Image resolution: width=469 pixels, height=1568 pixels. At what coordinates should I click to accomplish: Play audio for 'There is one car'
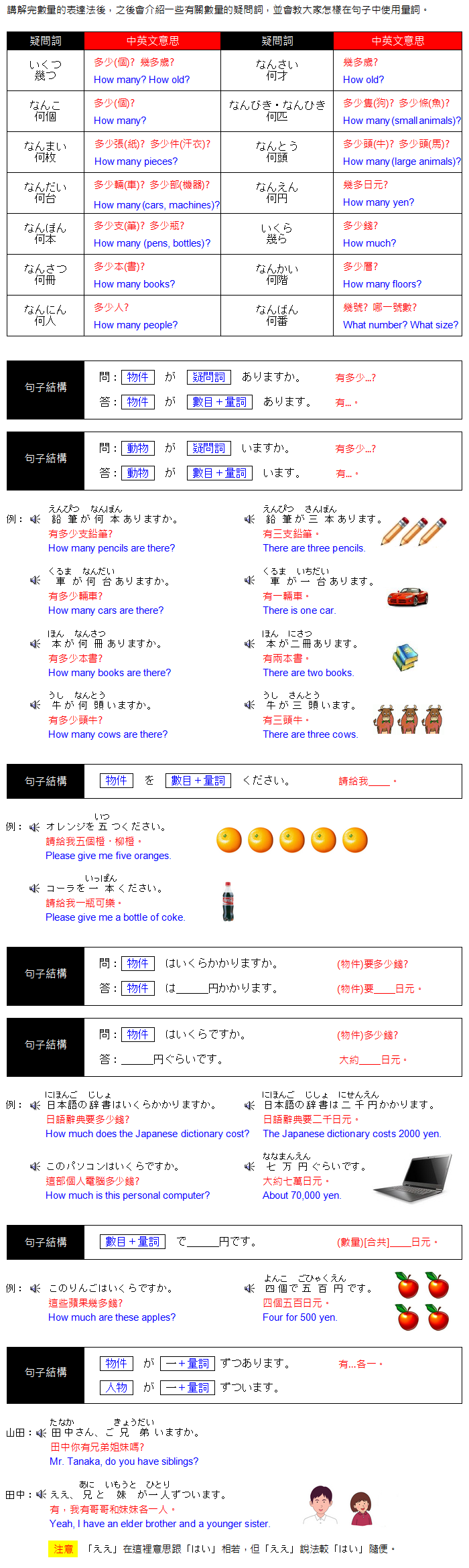[249, 580]
